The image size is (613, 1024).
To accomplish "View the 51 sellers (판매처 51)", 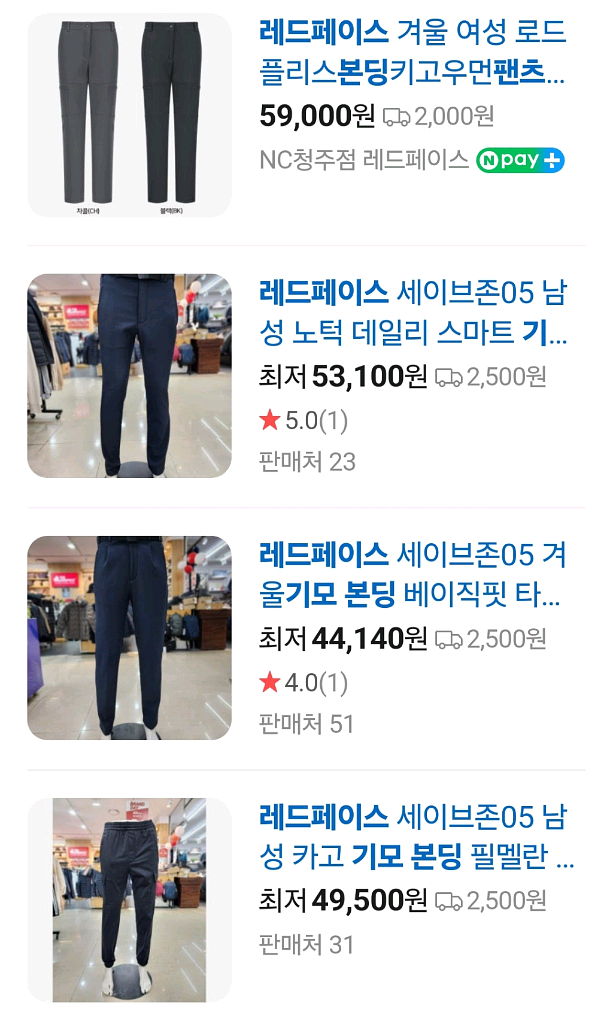I will [307, 724].
